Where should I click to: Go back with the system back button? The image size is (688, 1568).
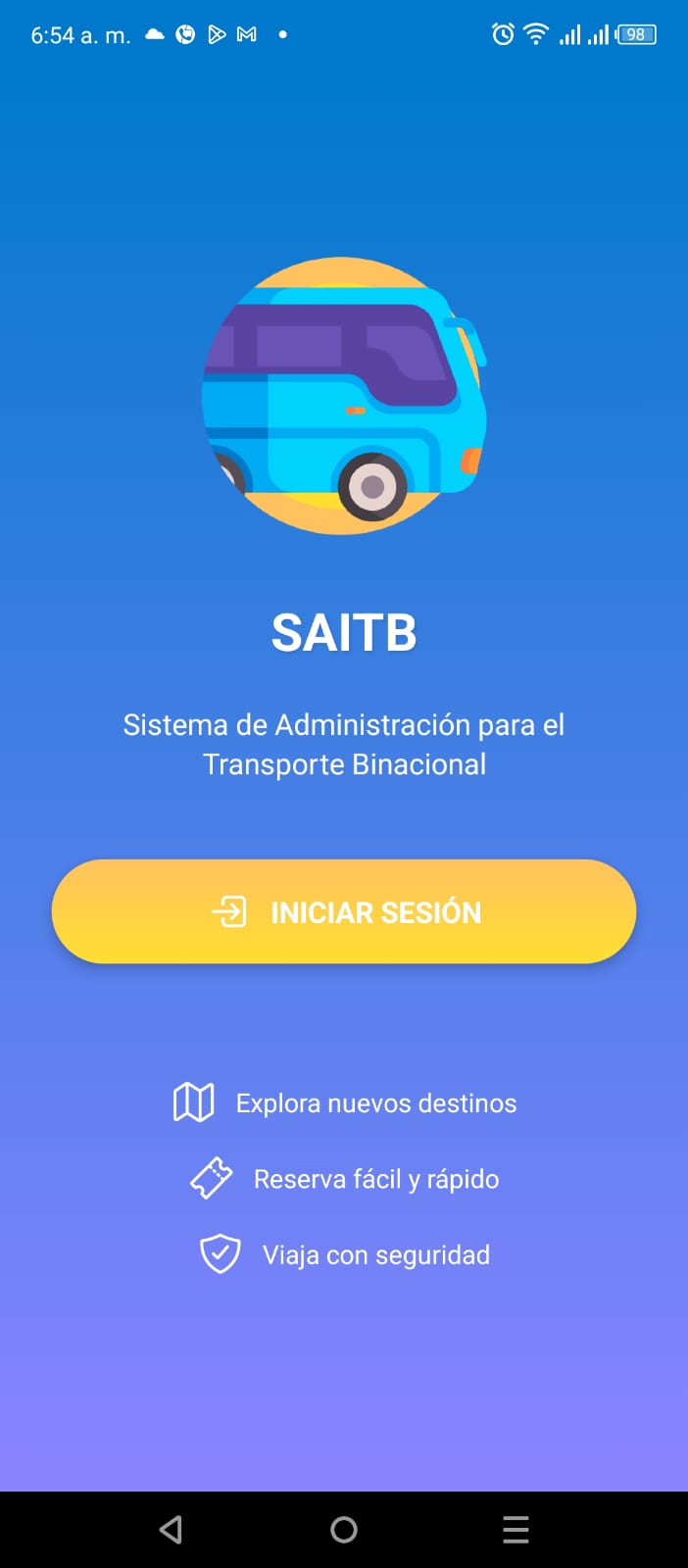click(172, 1530)
